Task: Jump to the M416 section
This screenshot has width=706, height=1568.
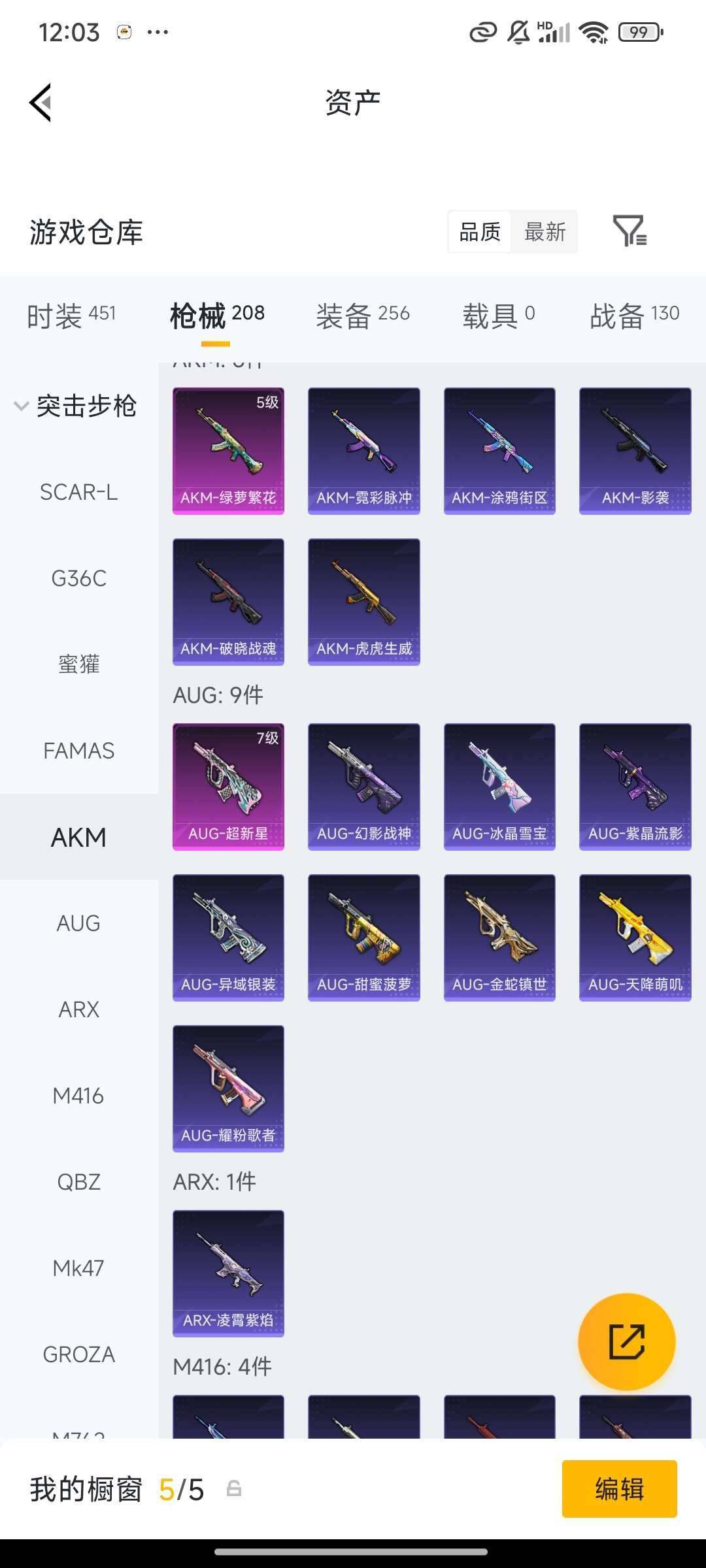Action: (x=78, y=1096)
